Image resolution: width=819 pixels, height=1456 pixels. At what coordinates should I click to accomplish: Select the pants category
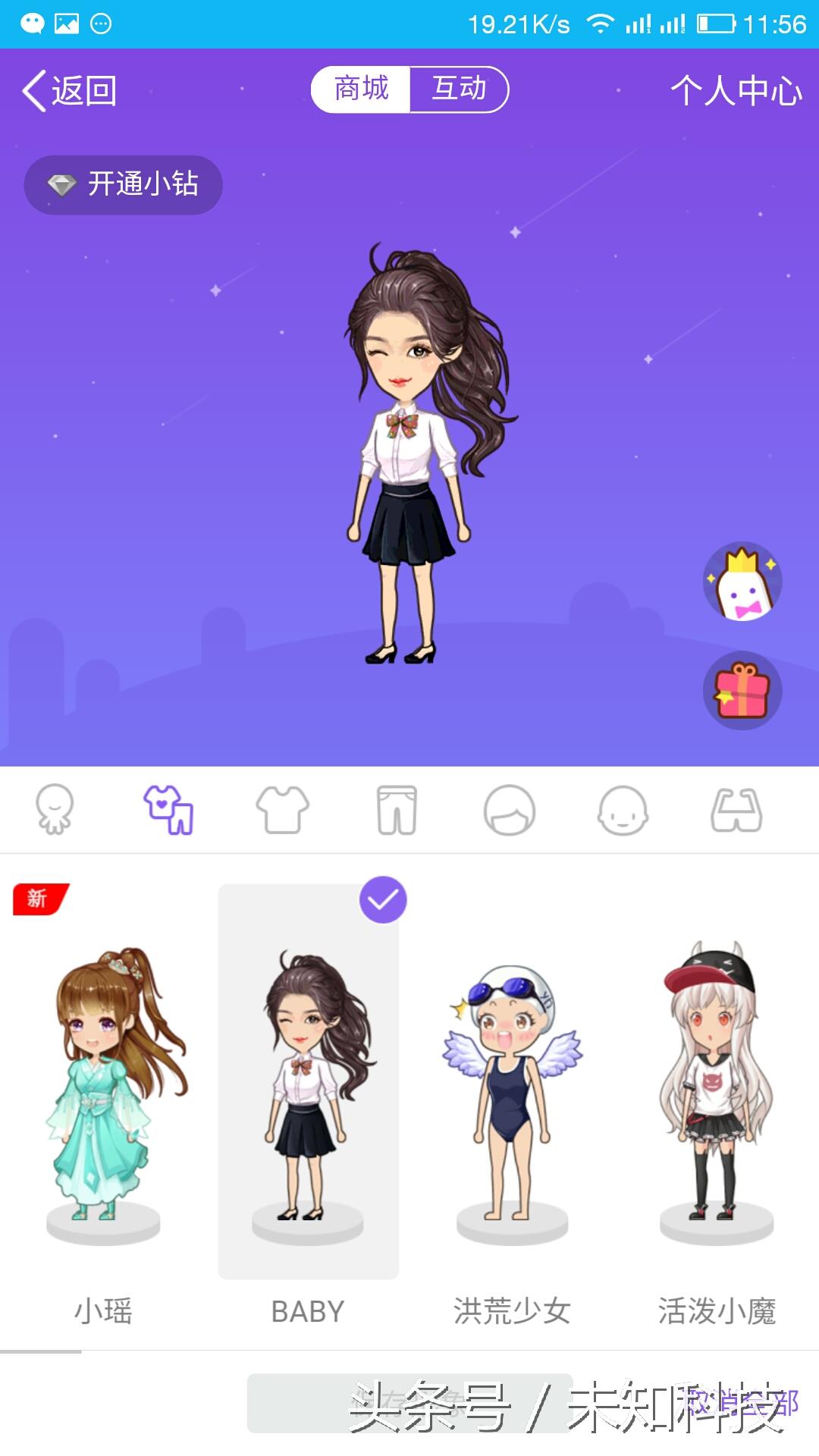pos(397,809)
